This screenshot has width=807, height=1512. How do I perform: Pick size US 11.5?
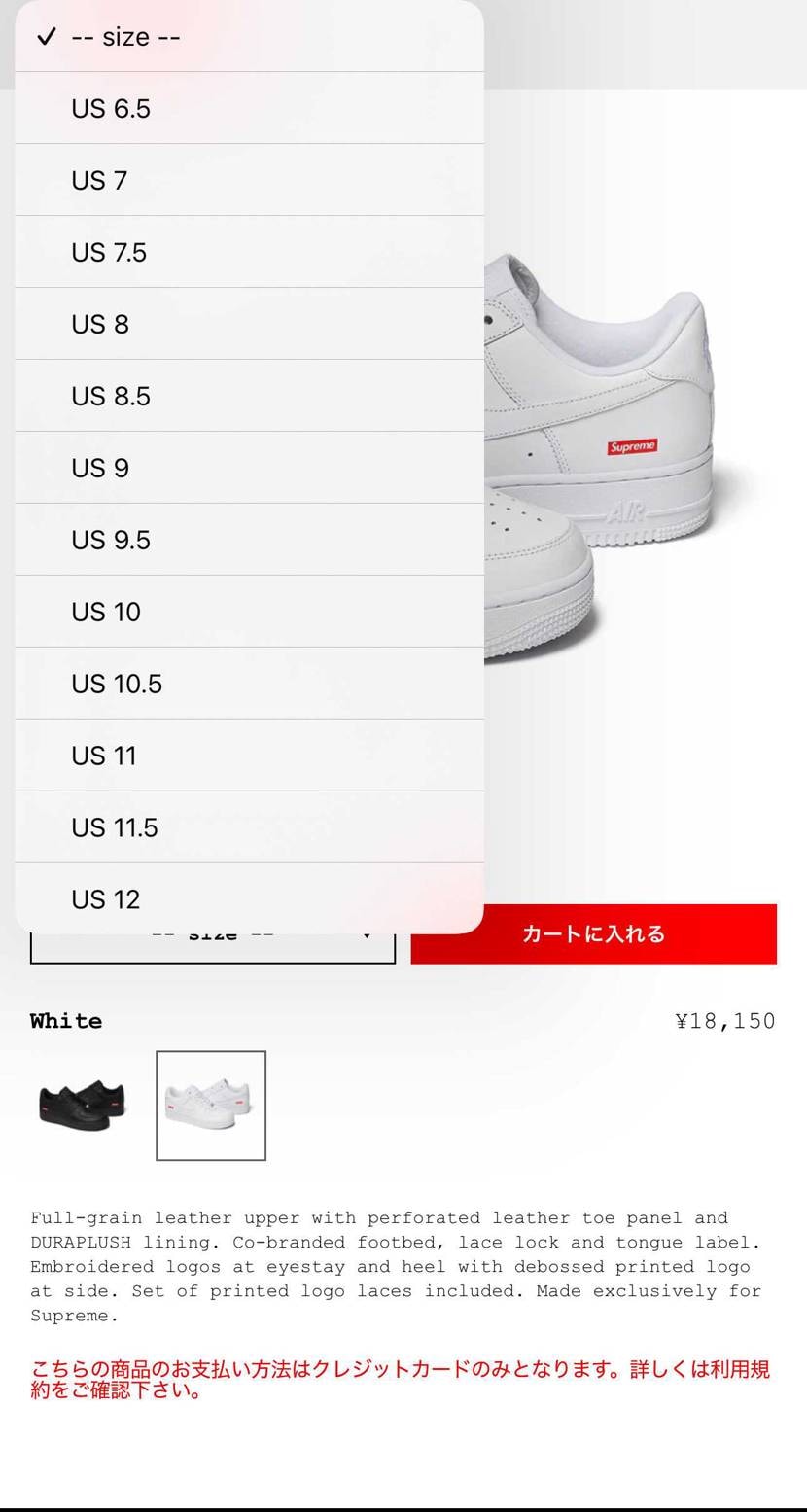click(x=249, y=828)
